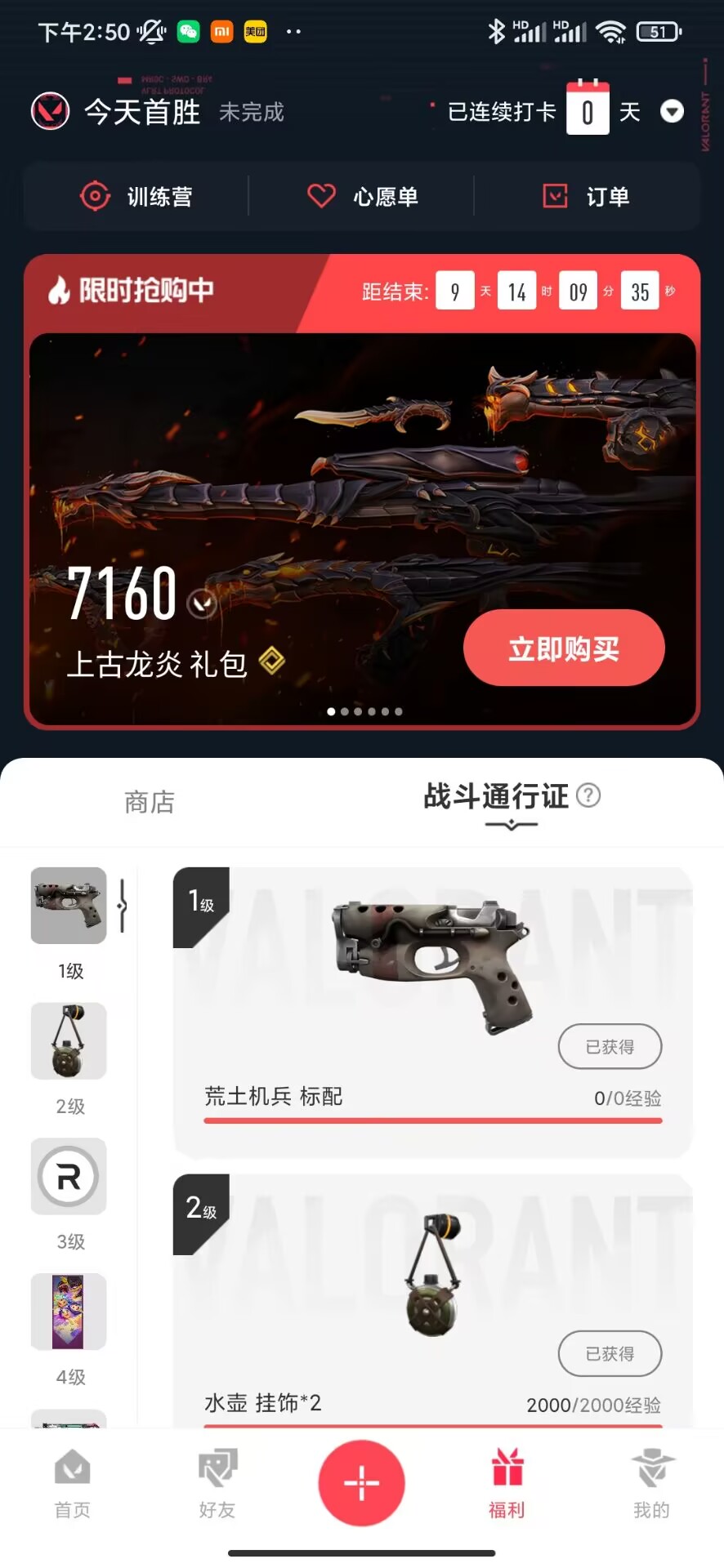Go to the 首页 home tab
Screen dimensions: 724x1568
point(73,1483)
